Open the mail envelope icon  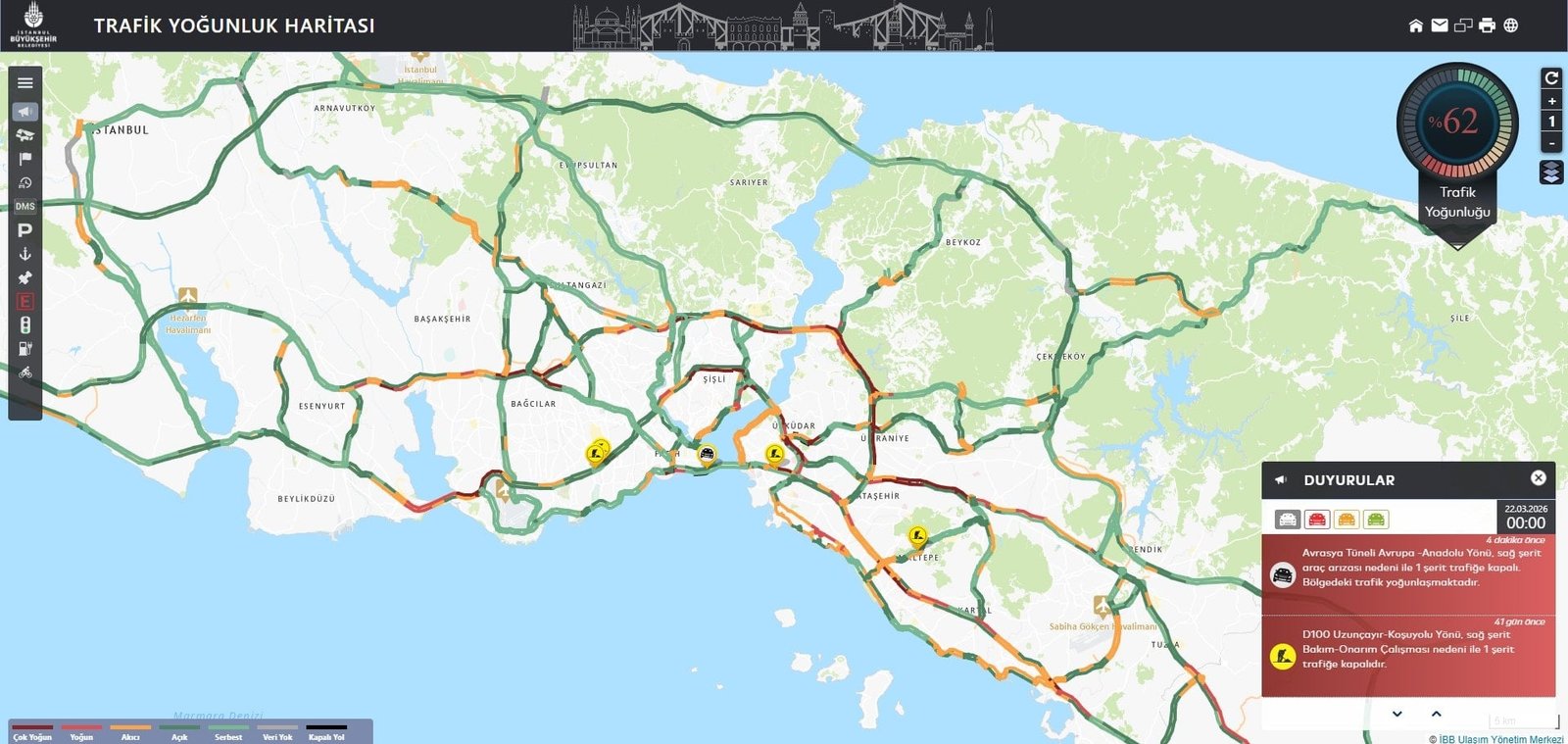coord(1440,25)
